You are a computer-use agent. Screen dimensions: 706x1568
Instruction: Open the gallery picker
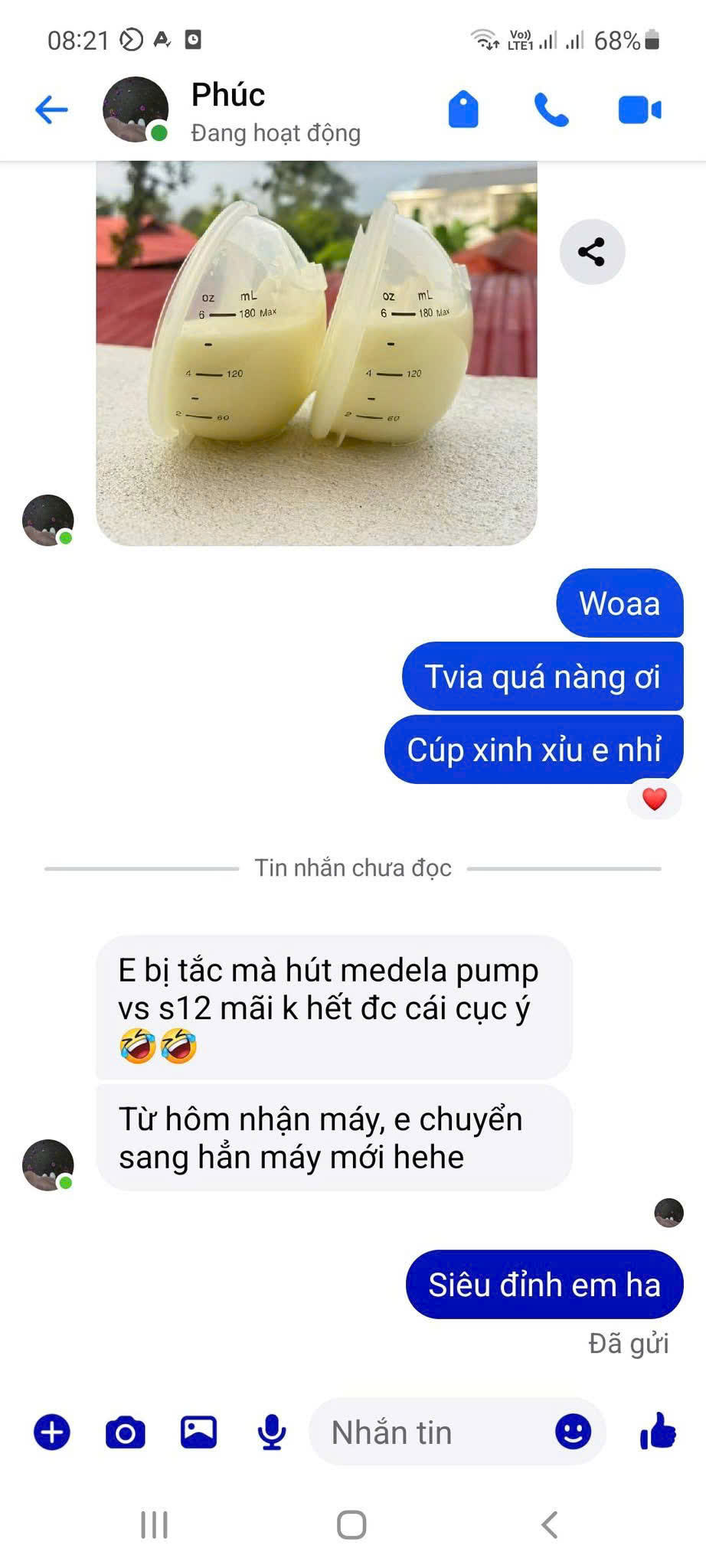(x=198, y=1432)
